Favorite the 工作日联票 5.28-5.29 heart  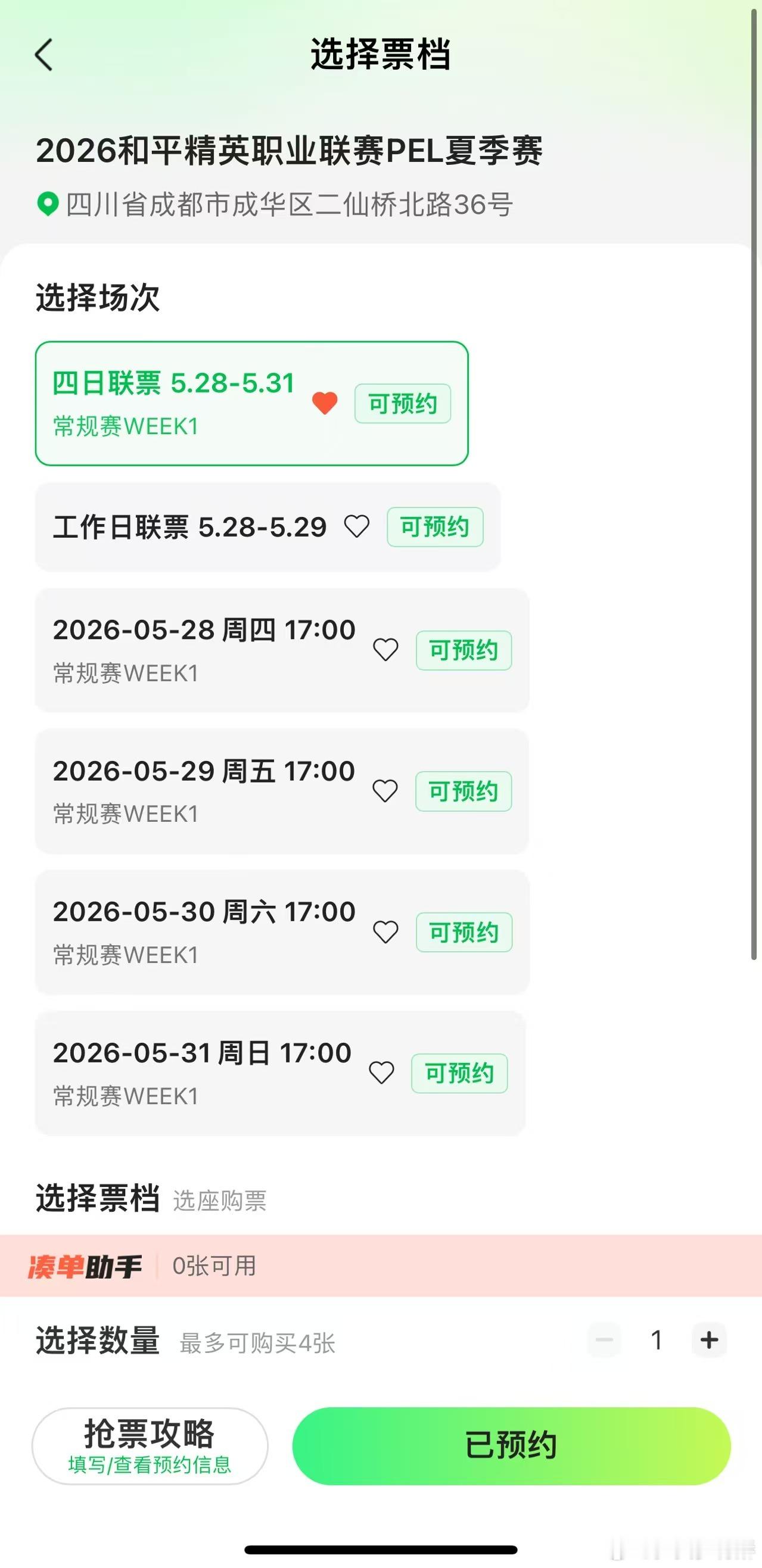[357, 526]
